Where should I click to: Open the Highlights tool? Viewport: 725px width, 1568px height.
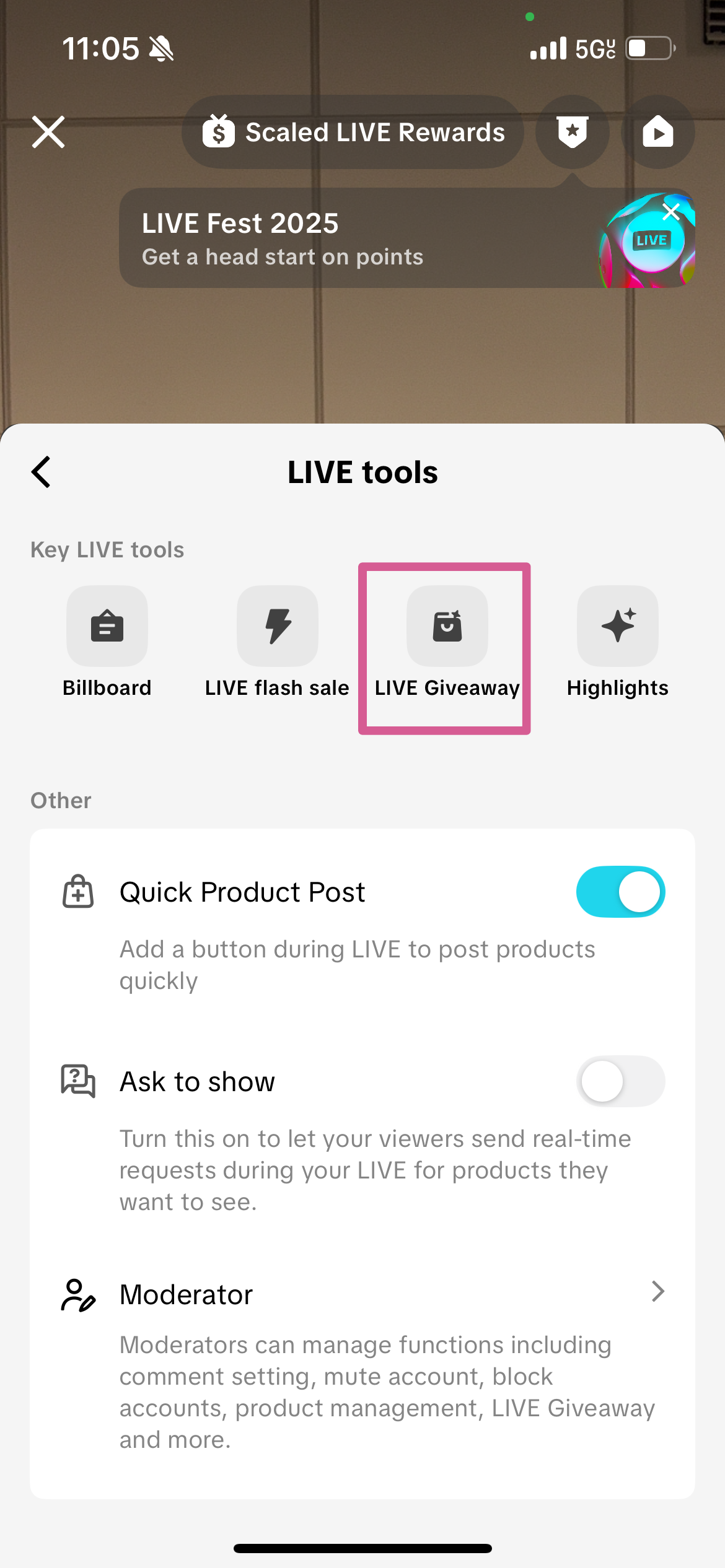(617, 642)
